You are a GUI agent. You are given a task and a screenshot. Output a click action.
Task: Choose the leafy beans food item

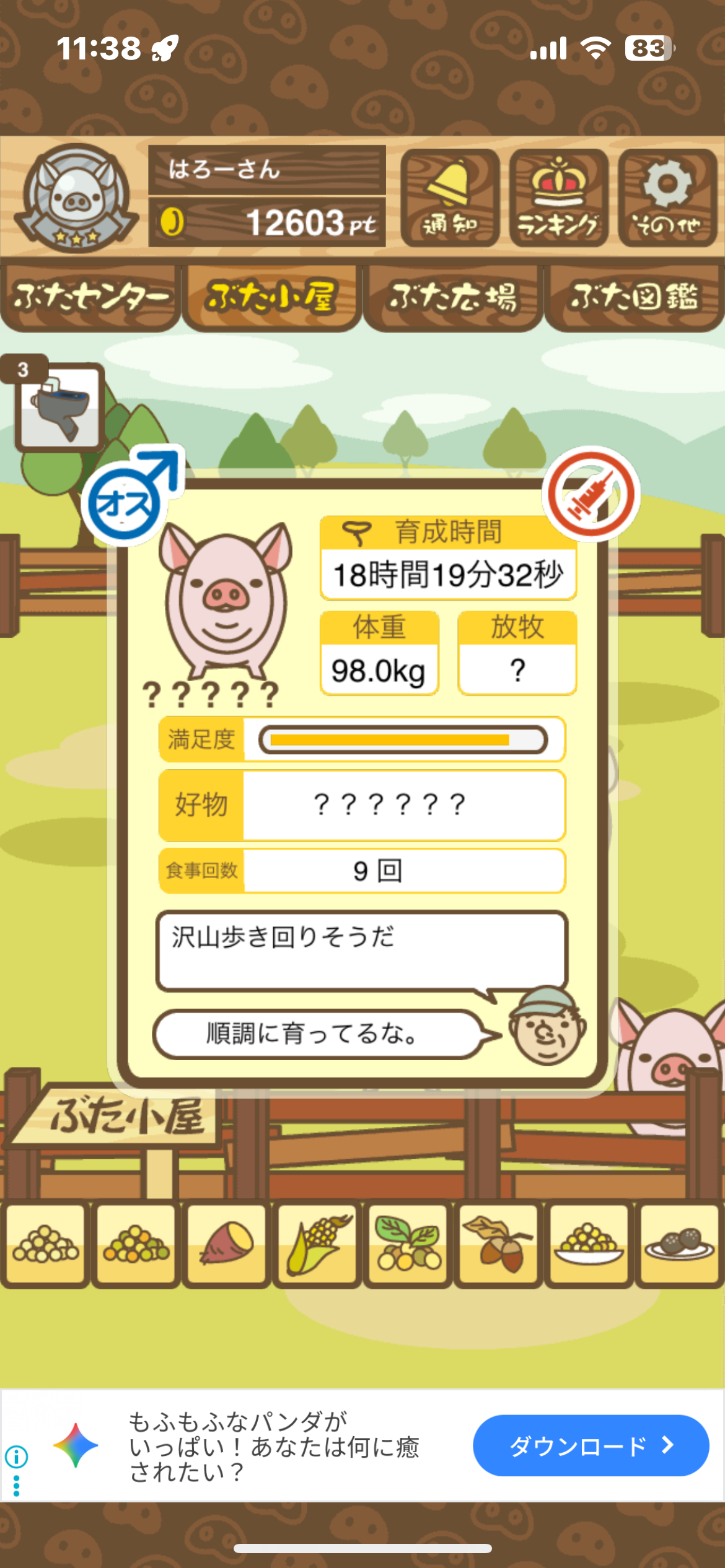[x=408, y=1244]
